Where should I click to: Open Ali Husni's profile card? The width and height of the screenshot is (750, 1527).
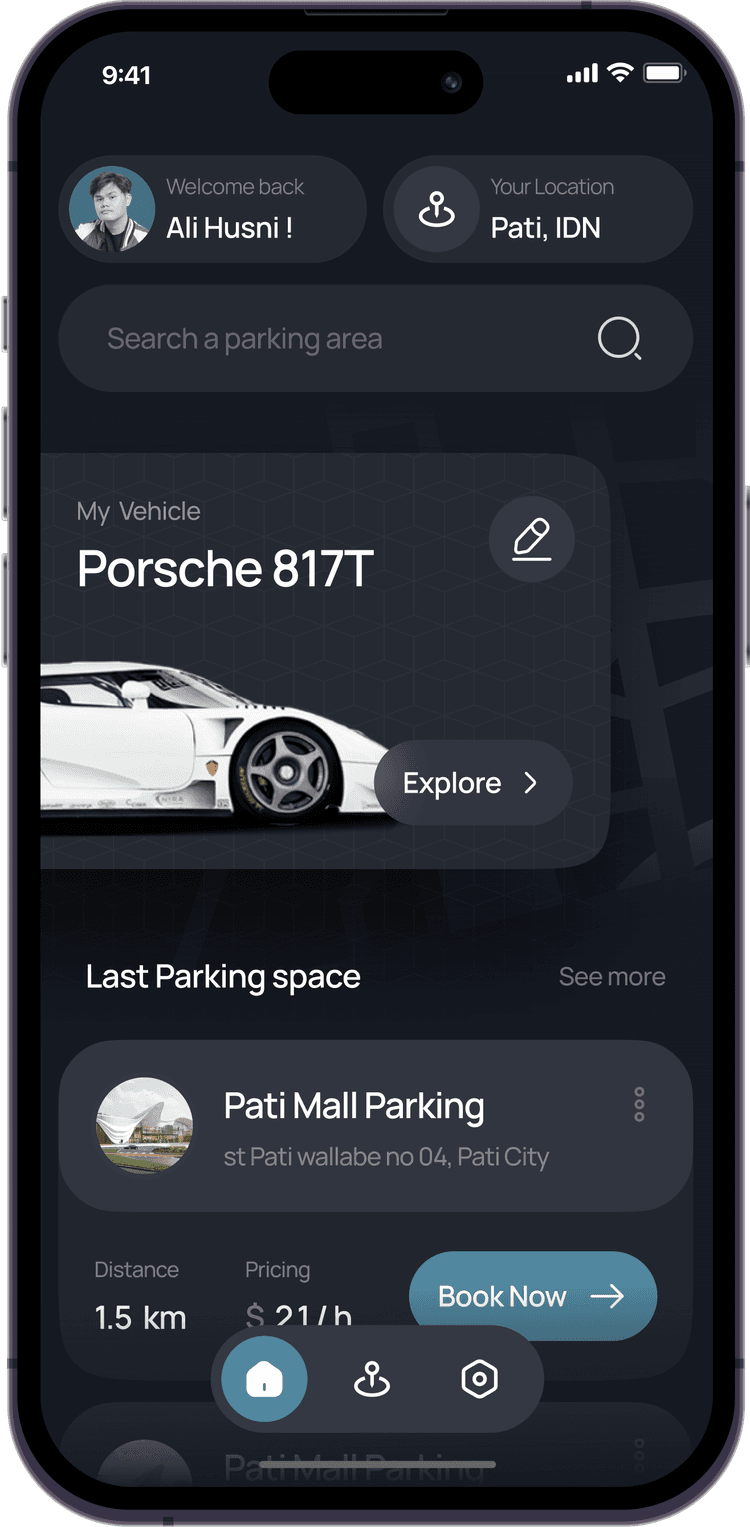point(213,209)
